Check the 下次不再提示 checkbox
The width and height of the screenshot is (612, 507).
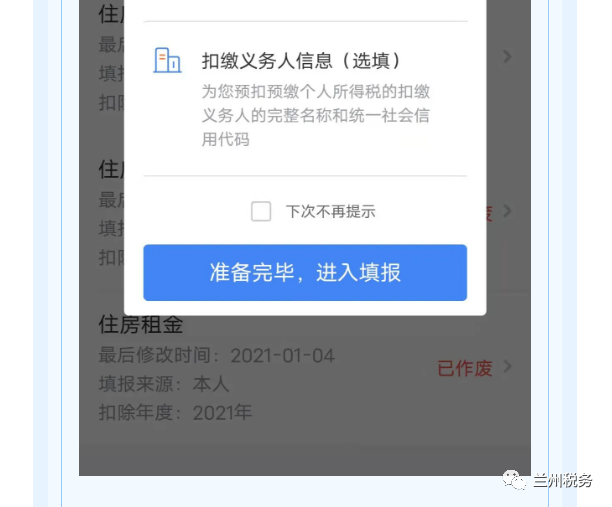pyautogui.click(x=261, y=211)
